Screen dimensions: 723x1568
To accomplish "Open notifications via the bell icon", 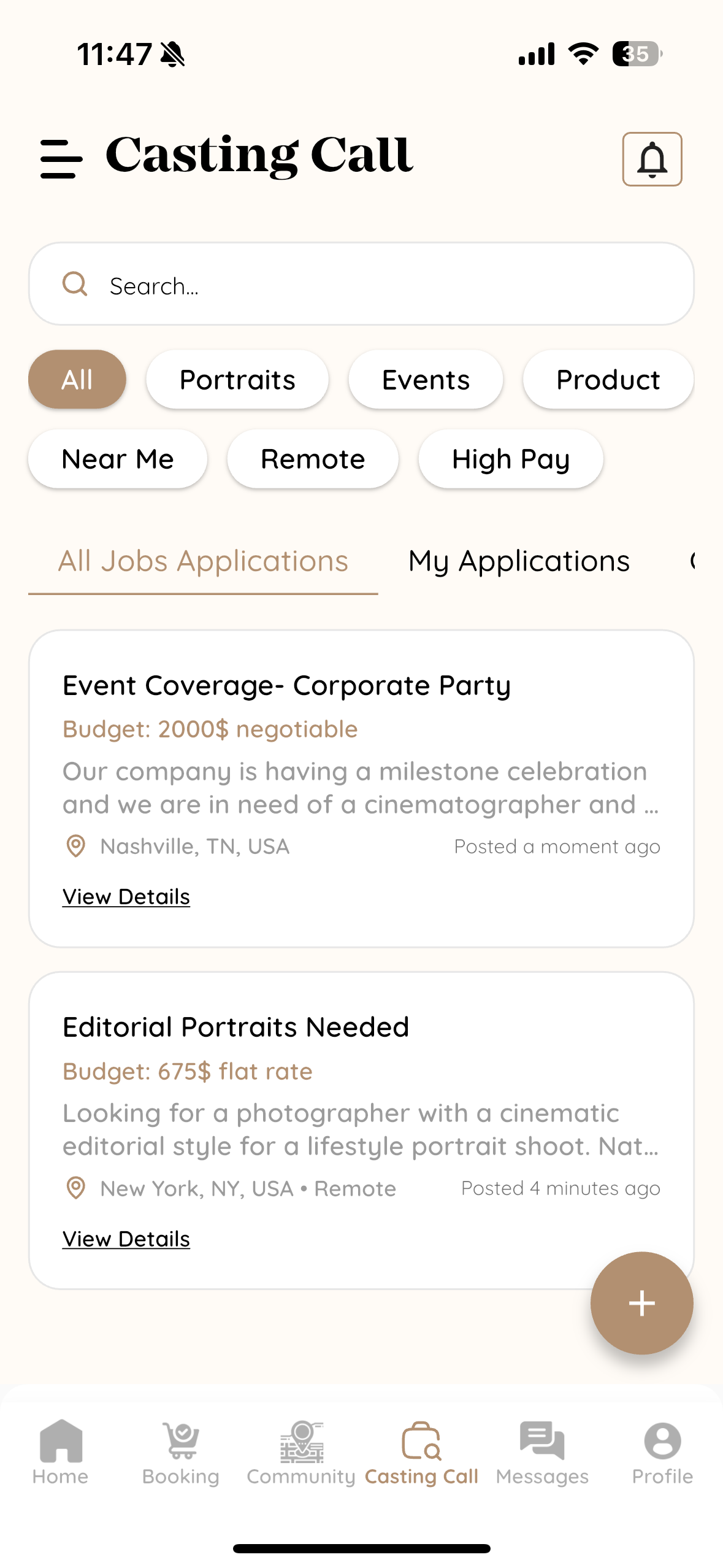I will pyautogui.click(x=652, y=159).
